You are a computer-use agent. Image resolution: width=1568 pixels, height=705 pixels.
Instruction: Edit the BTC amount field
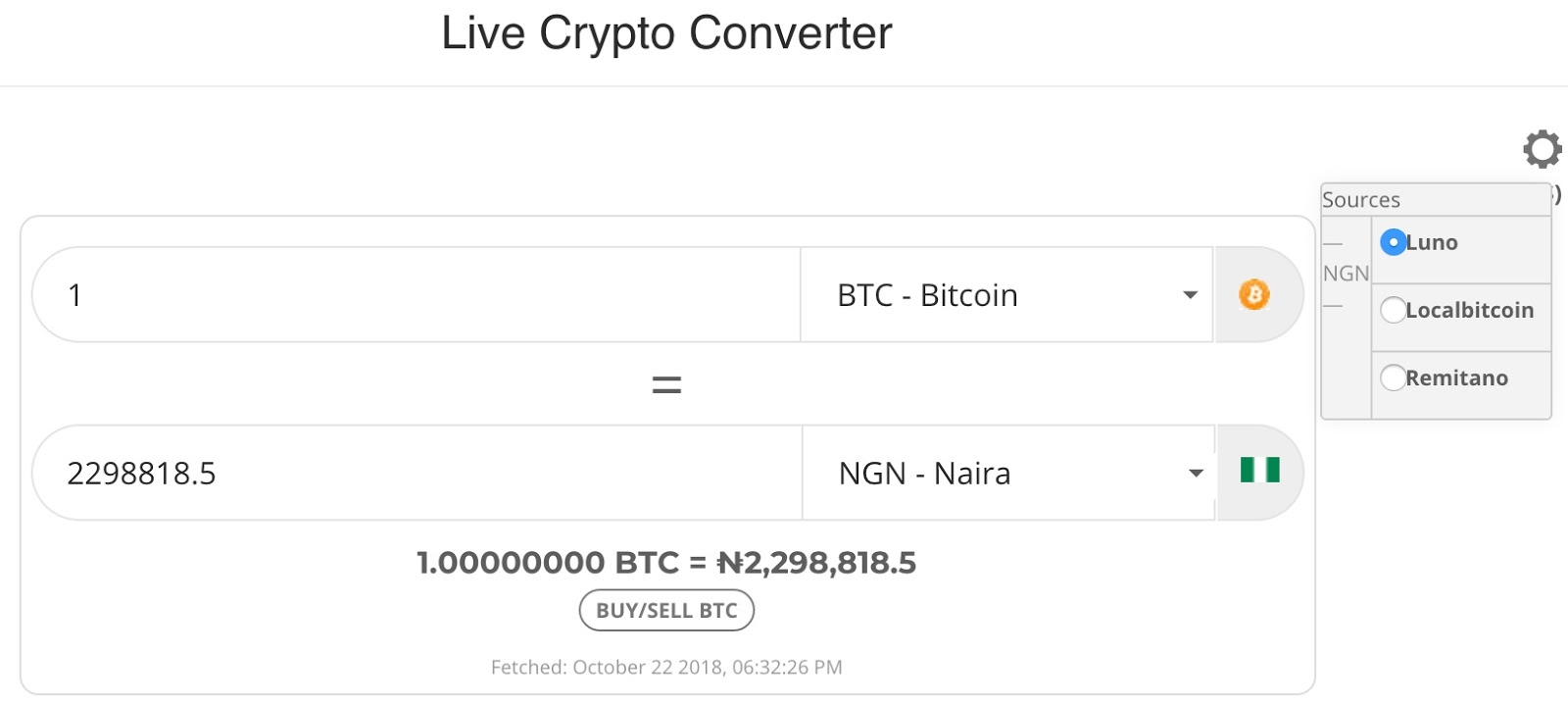pos(416,295)
